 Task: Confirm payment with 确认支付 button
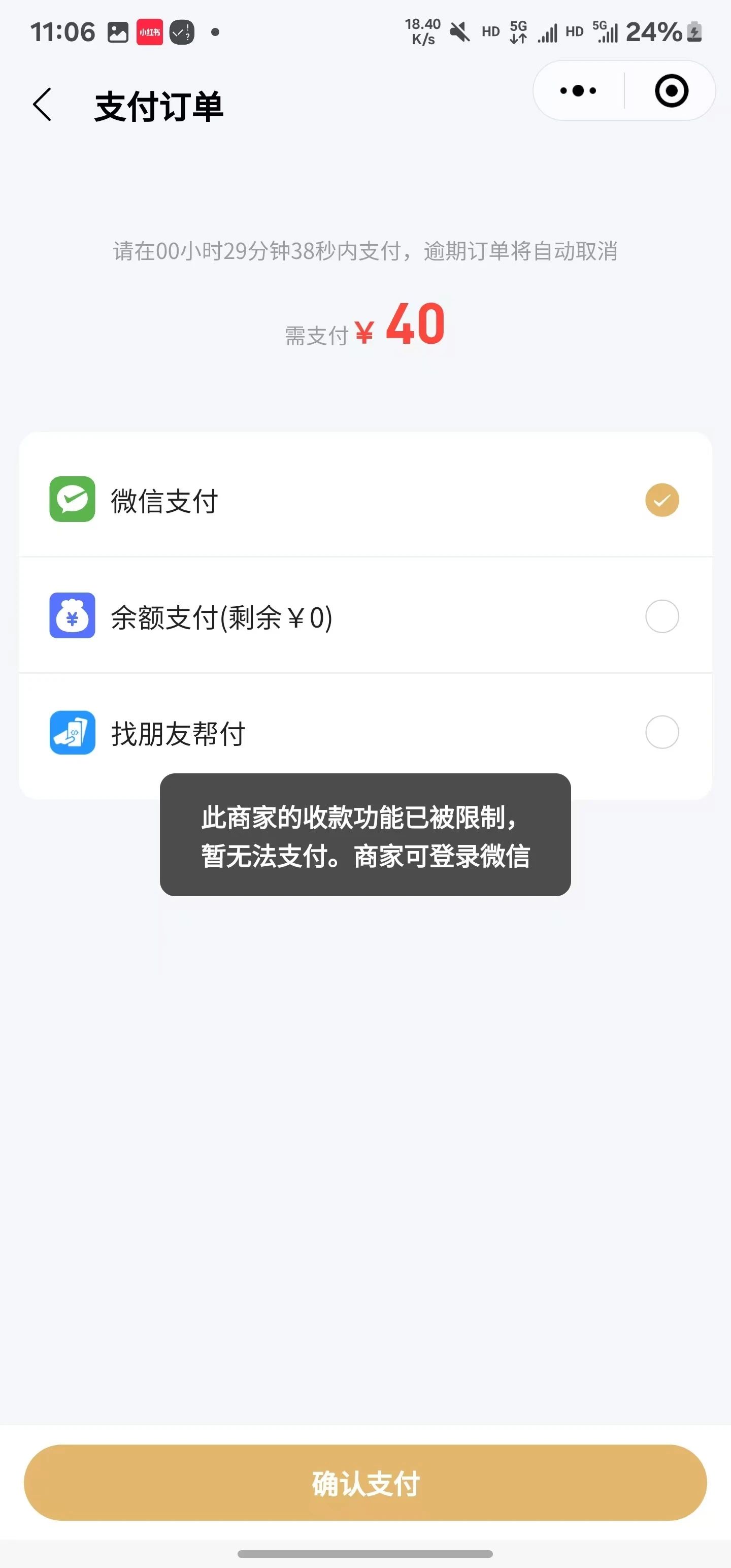[365, 1482]
